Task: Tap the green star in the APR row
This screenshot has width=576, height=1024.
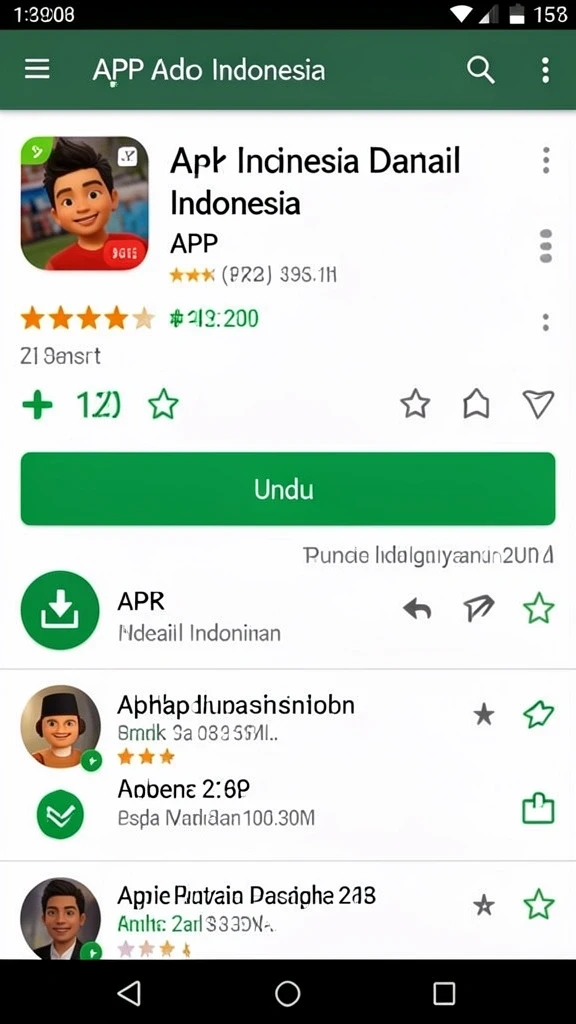Action: tap(539, 609)
